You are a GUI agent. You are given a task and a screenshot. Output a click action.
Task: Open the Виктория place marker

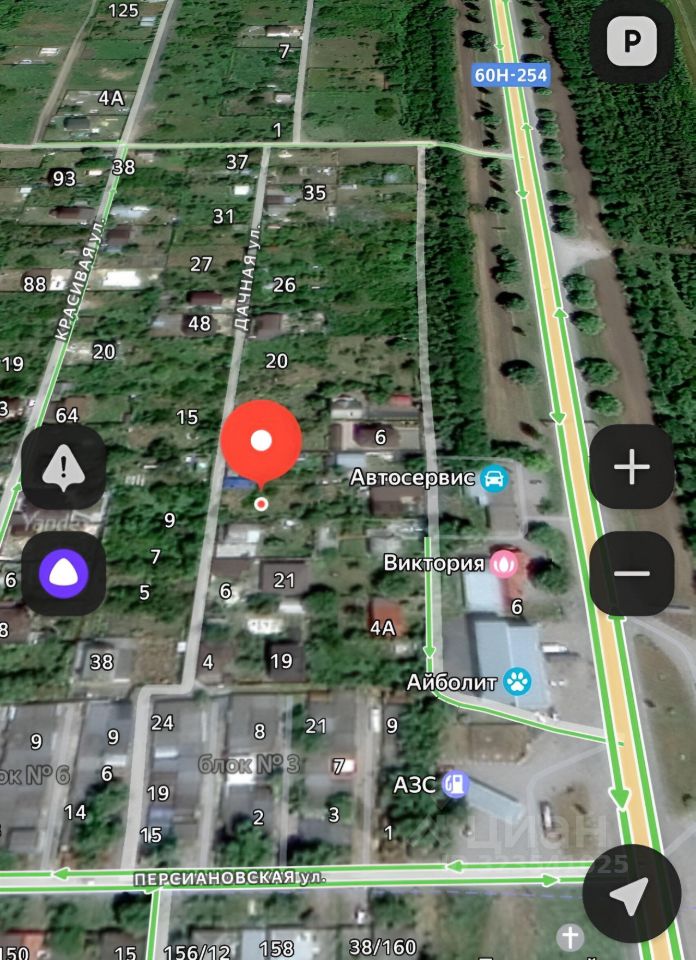pyautogui.click(x=504, y=563)
